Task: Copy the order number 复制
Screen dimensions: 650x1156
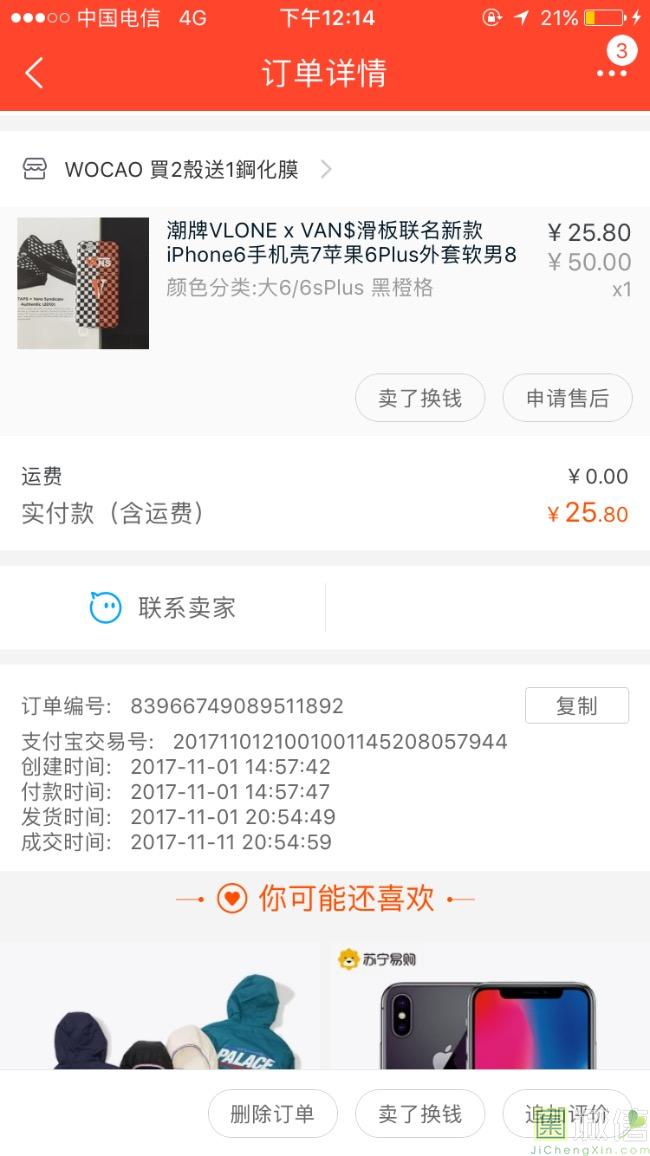Action: 576,706
